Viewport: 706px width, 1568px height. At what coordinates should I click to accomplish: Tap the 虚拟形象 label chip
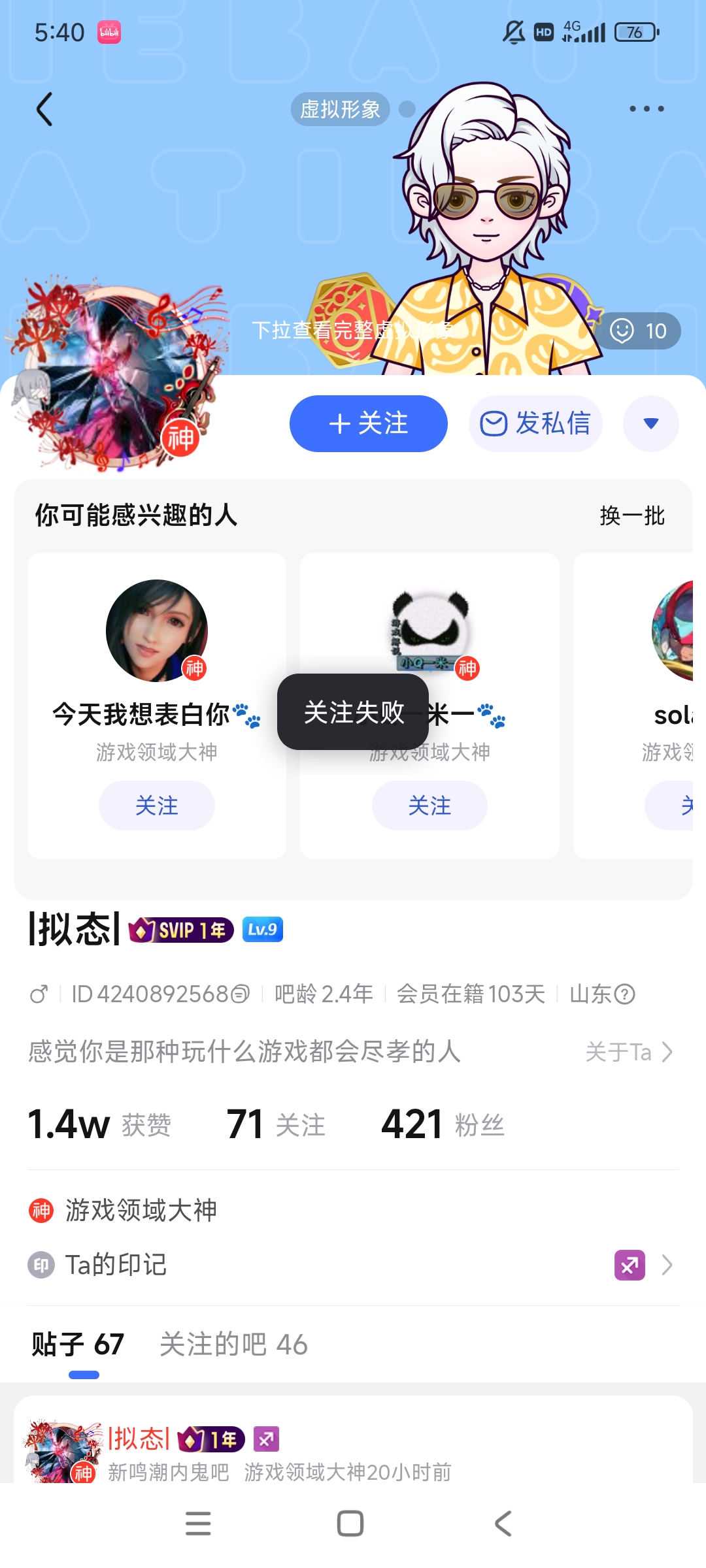340,109
